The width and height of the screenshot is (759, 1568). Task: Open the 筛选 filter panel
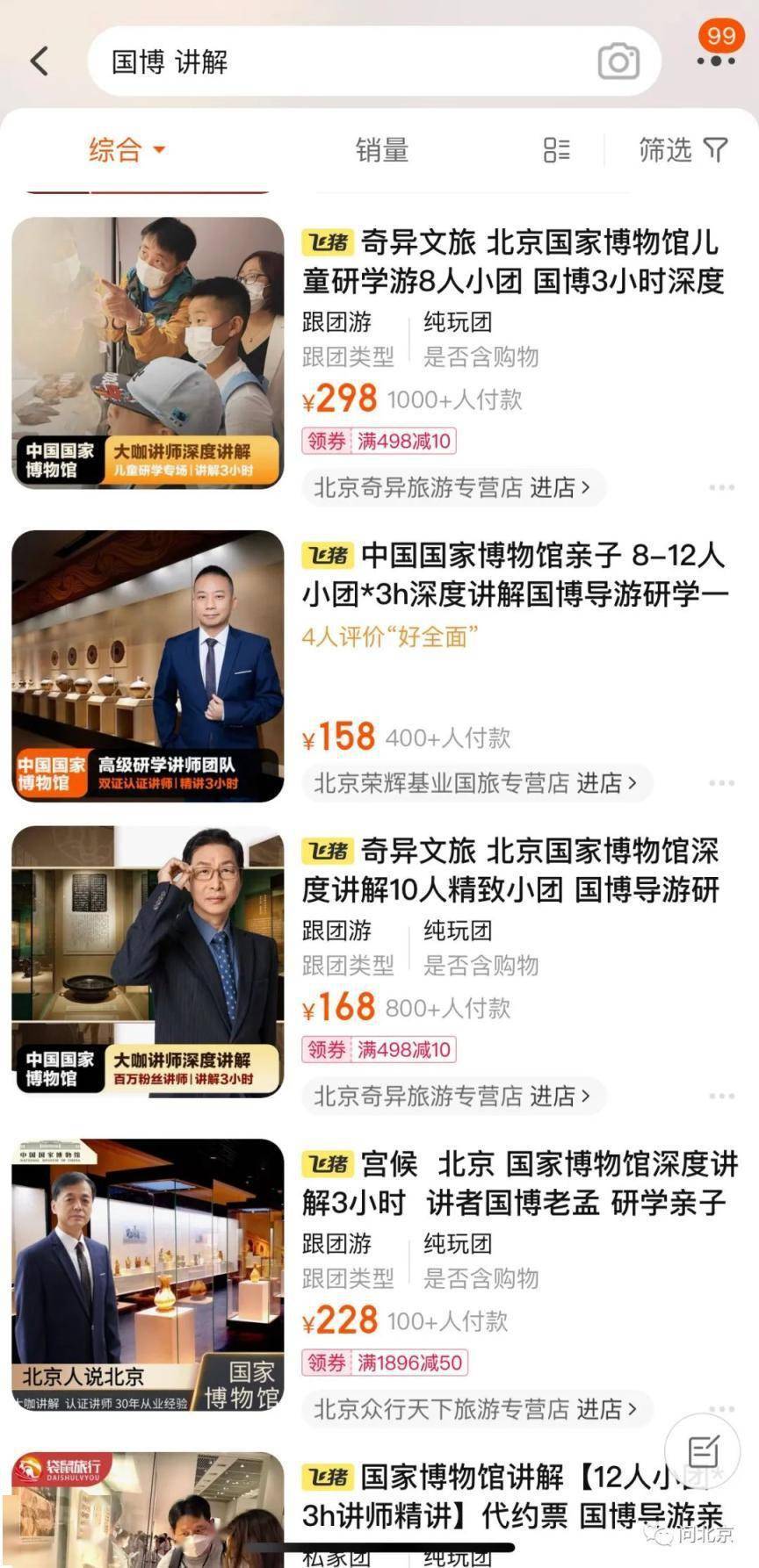tap(683, 150)
